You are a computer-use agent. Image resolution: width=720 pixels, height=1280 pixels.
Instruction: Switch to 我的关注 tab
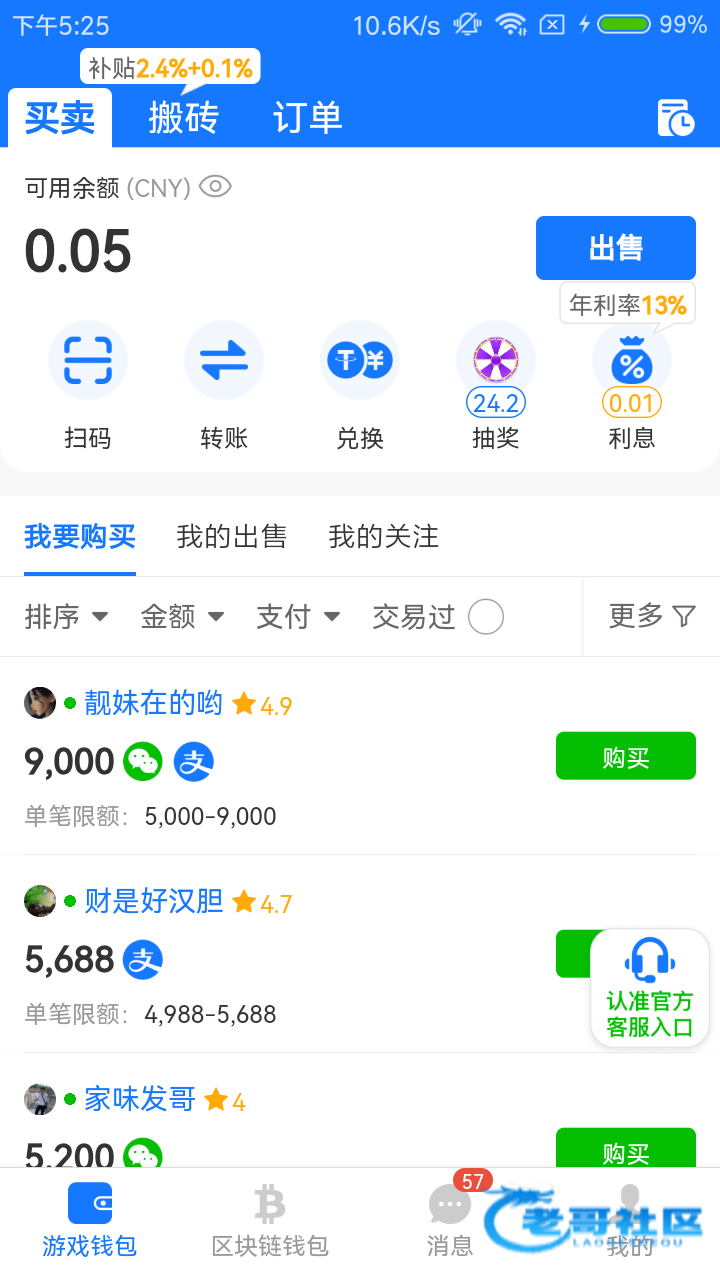(x=383, y=537)
